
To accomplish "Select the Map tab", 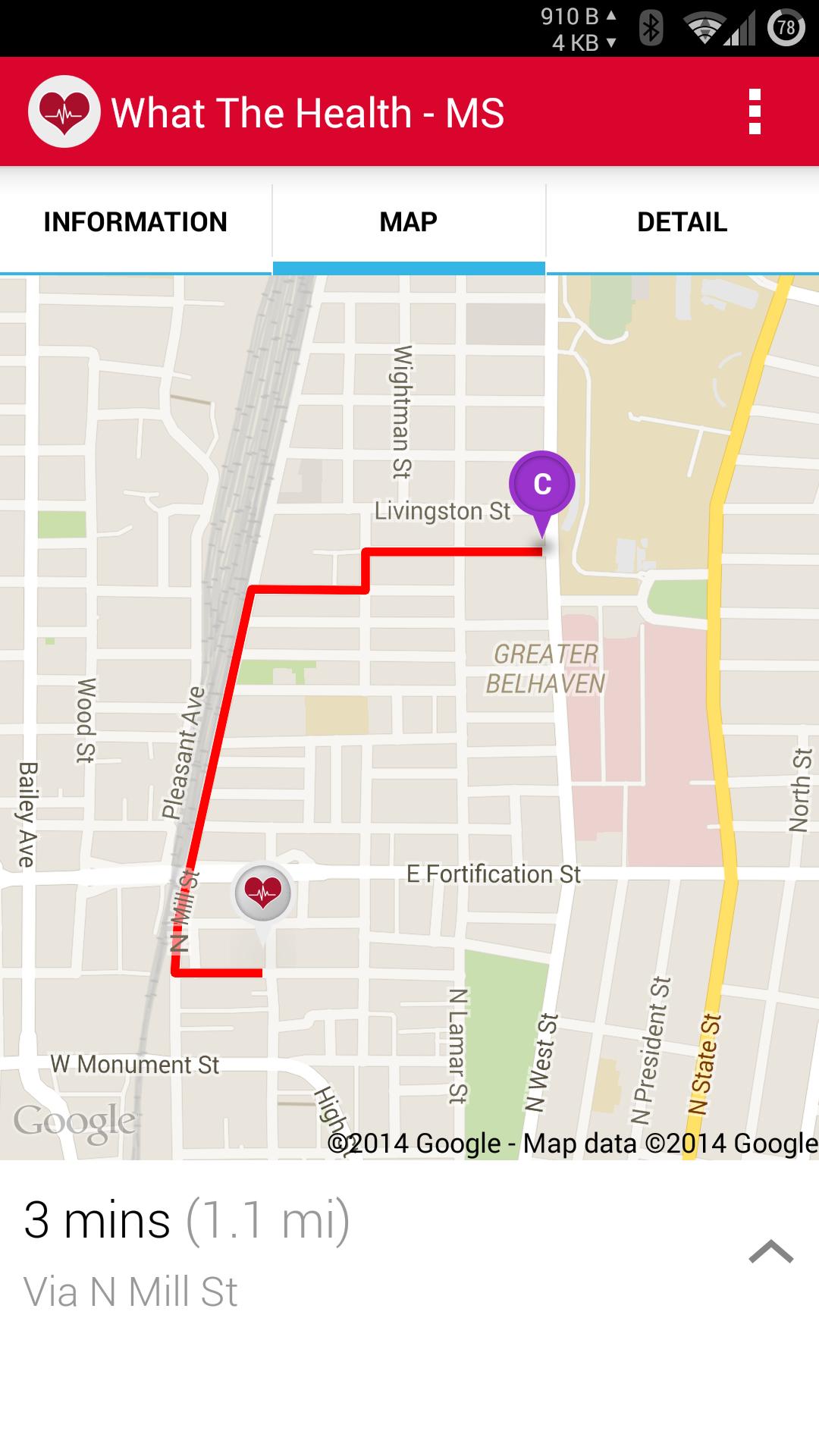I will coord(409,222).
